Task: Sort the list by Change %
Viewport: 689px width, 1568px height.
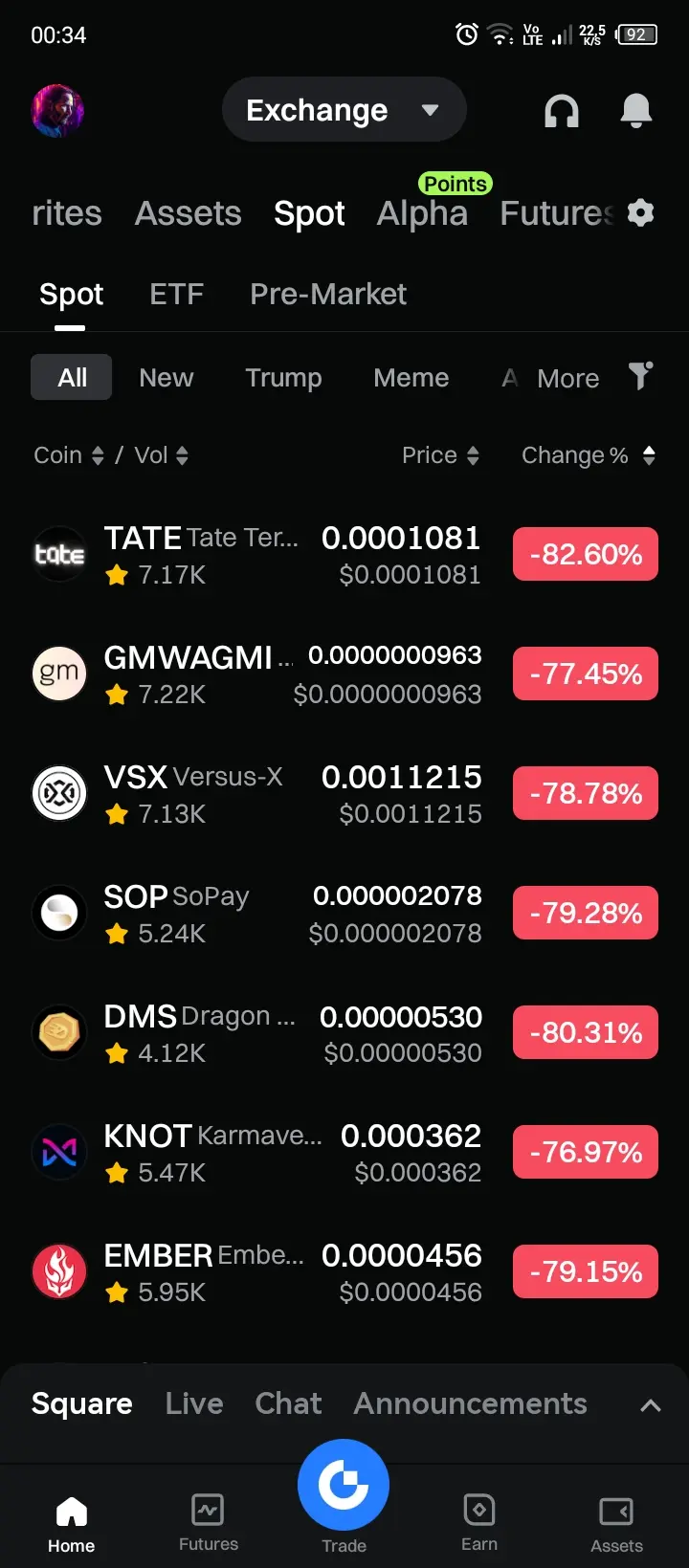Action: (588, 455)
